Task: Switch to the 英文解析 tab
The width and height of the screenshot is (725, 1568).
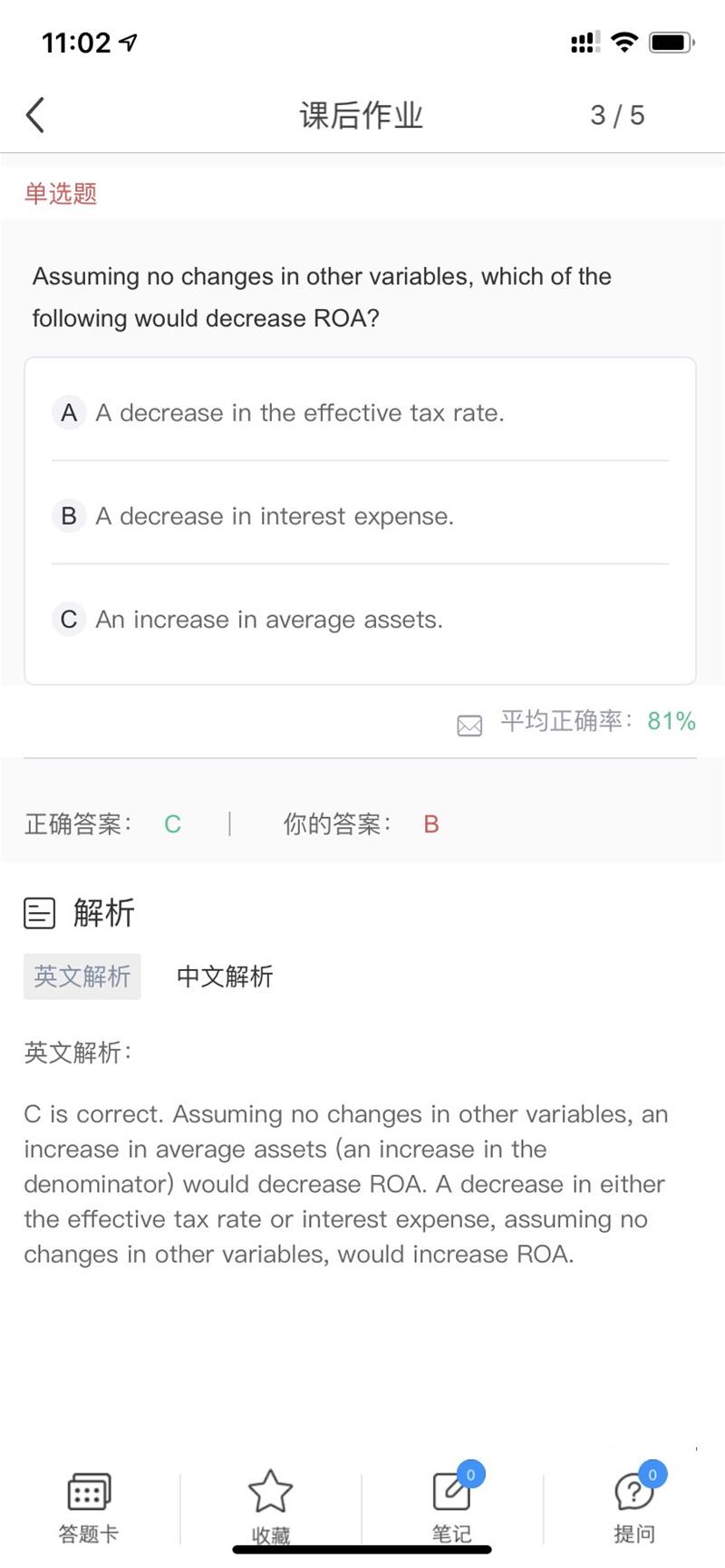Action: pyautogui.click(x=82, y=976)
